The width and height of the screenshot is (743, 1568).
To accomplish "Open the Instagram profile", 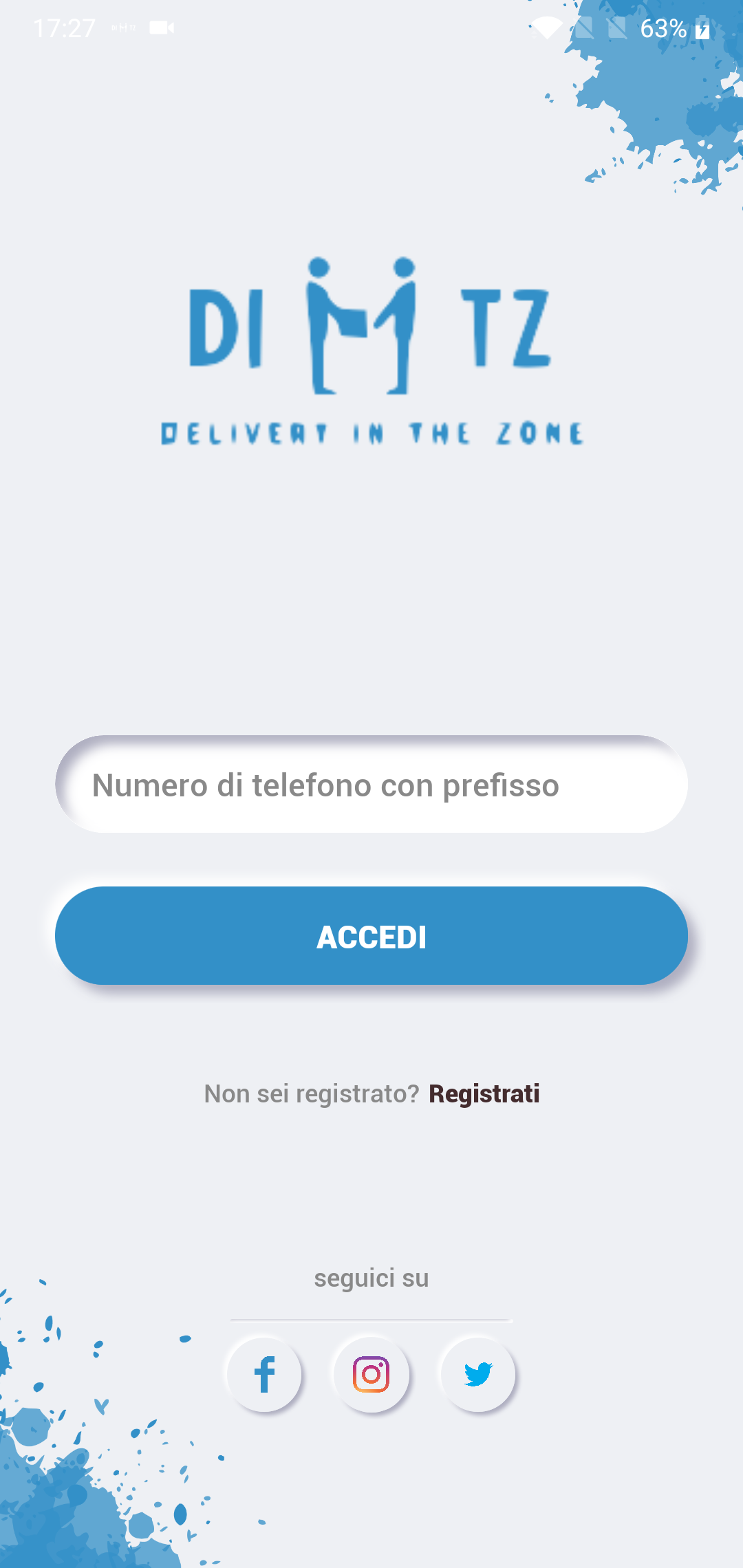I will point(371,1375).
